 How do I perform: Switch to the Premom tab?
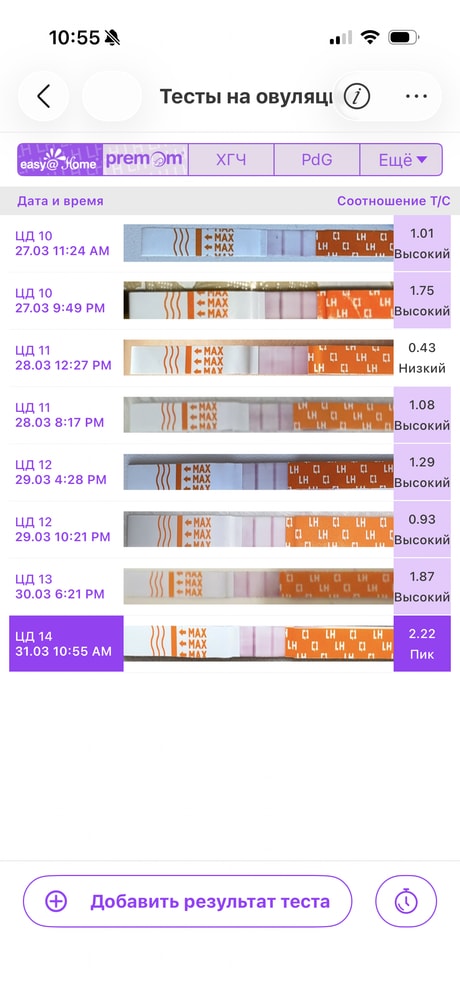(x=145, y=159)
